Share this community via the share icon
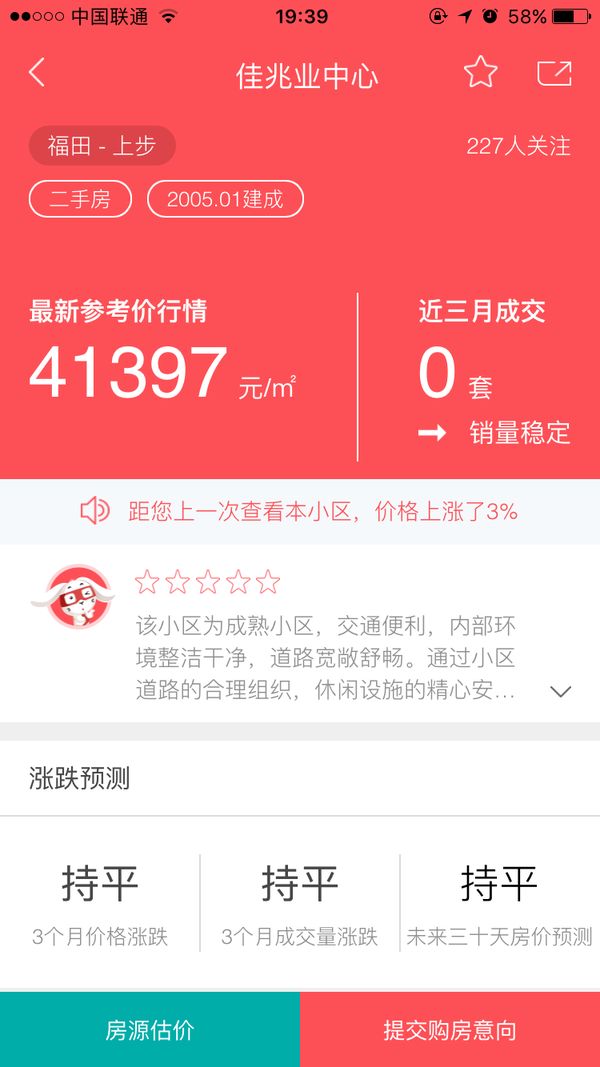This screenshot has width=600, height=1067. click(x=554, y=73)
